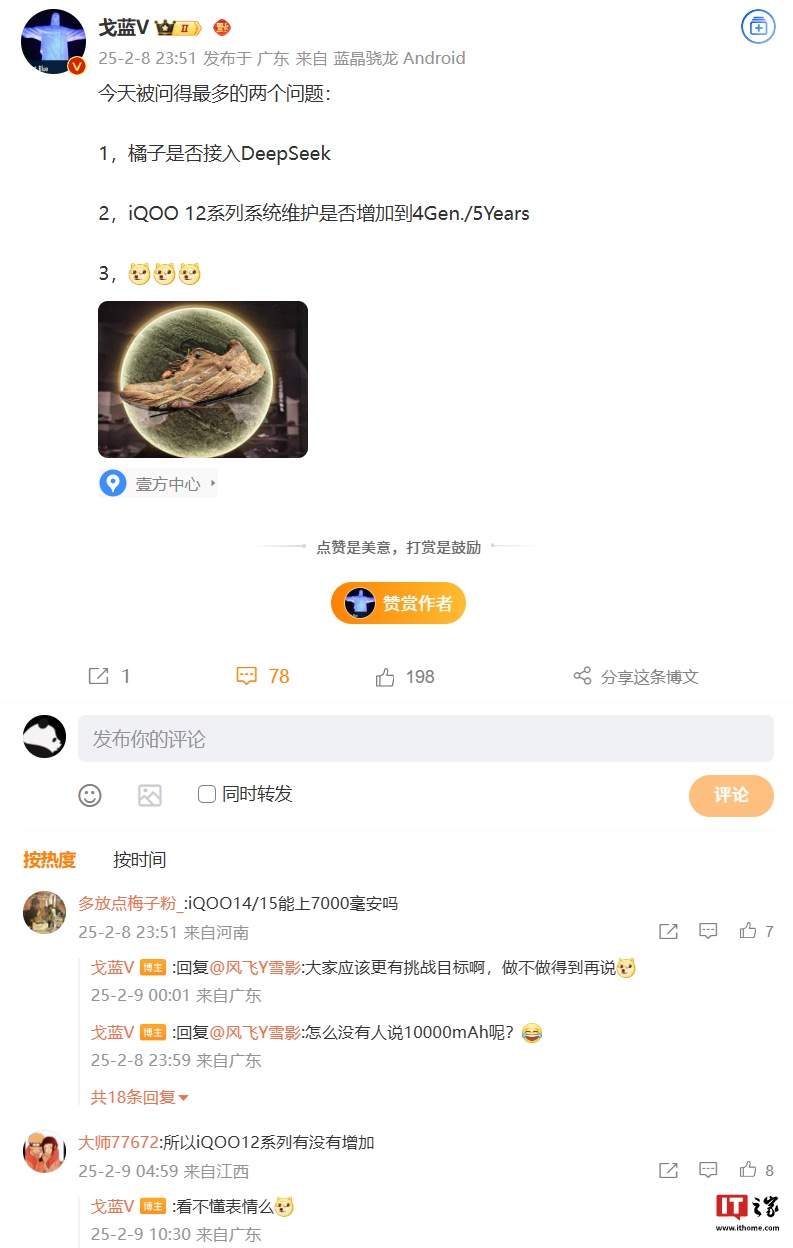This screenshot has height=1248, width=793.
Task: Check the 同时转发 checkbox
Action: [x=207, y=794]
